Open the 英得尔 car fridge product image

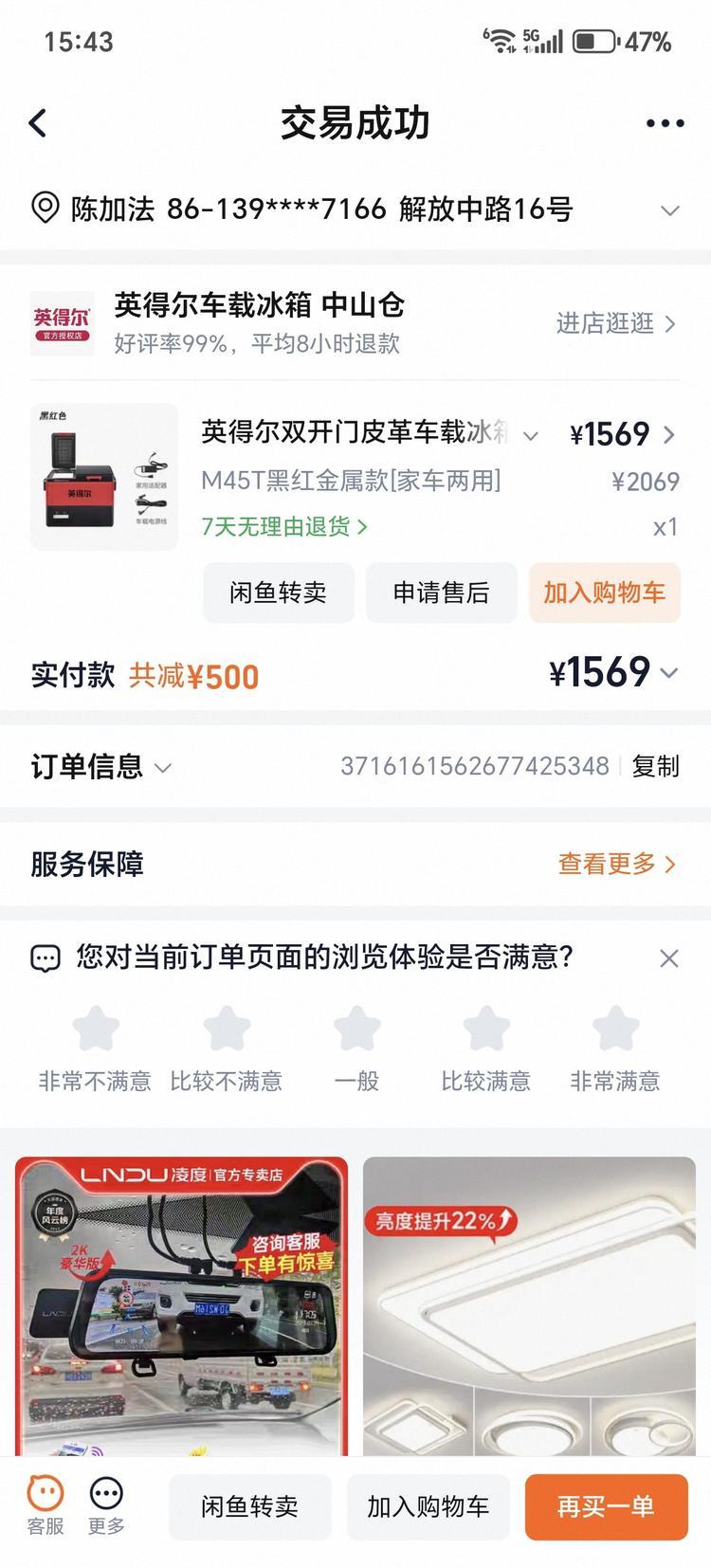coord(104,477)
